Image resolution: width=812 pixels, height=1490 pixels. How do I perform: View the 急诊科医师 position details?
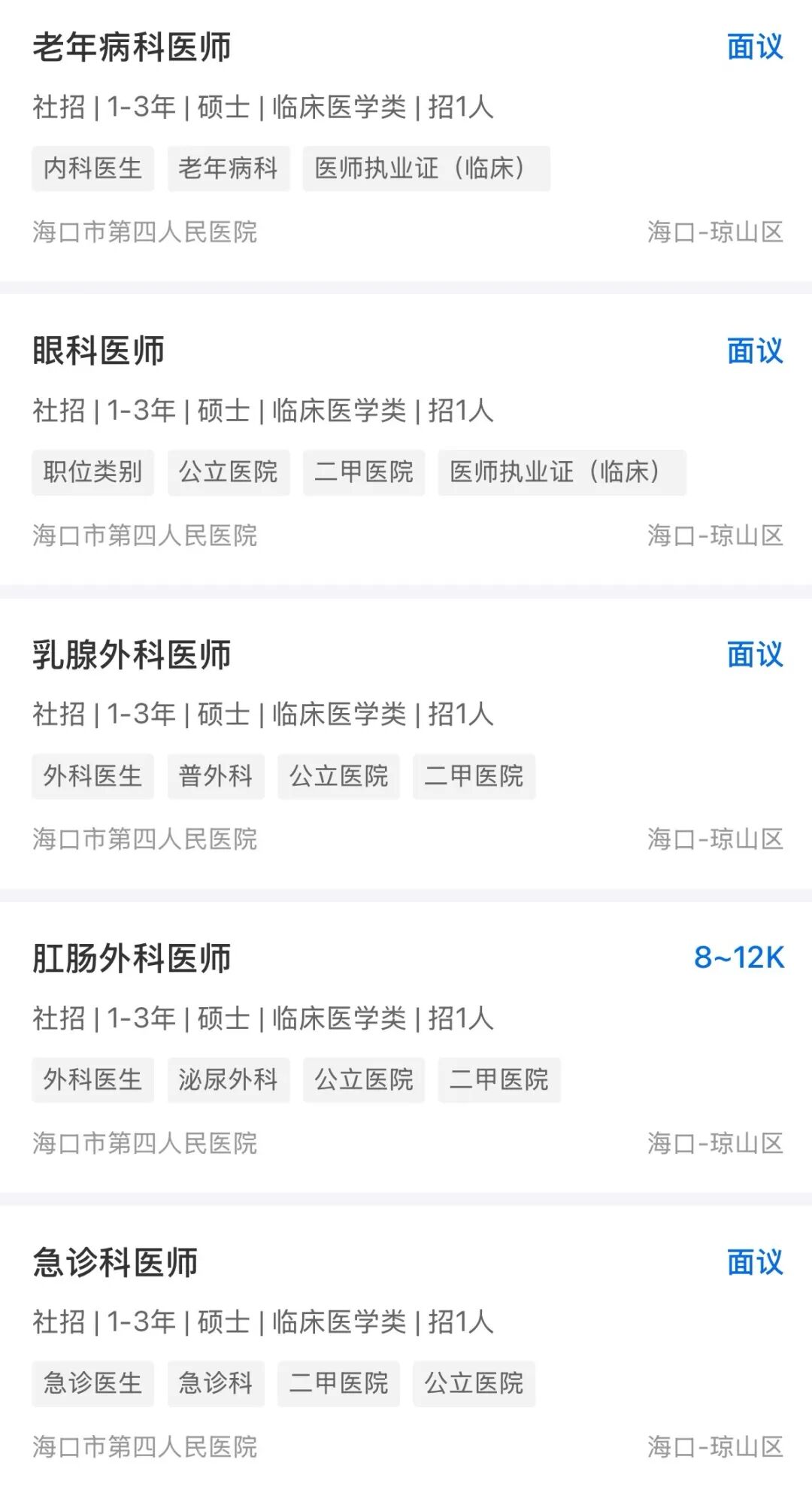pyautogui.click(x=115, y=1263)
